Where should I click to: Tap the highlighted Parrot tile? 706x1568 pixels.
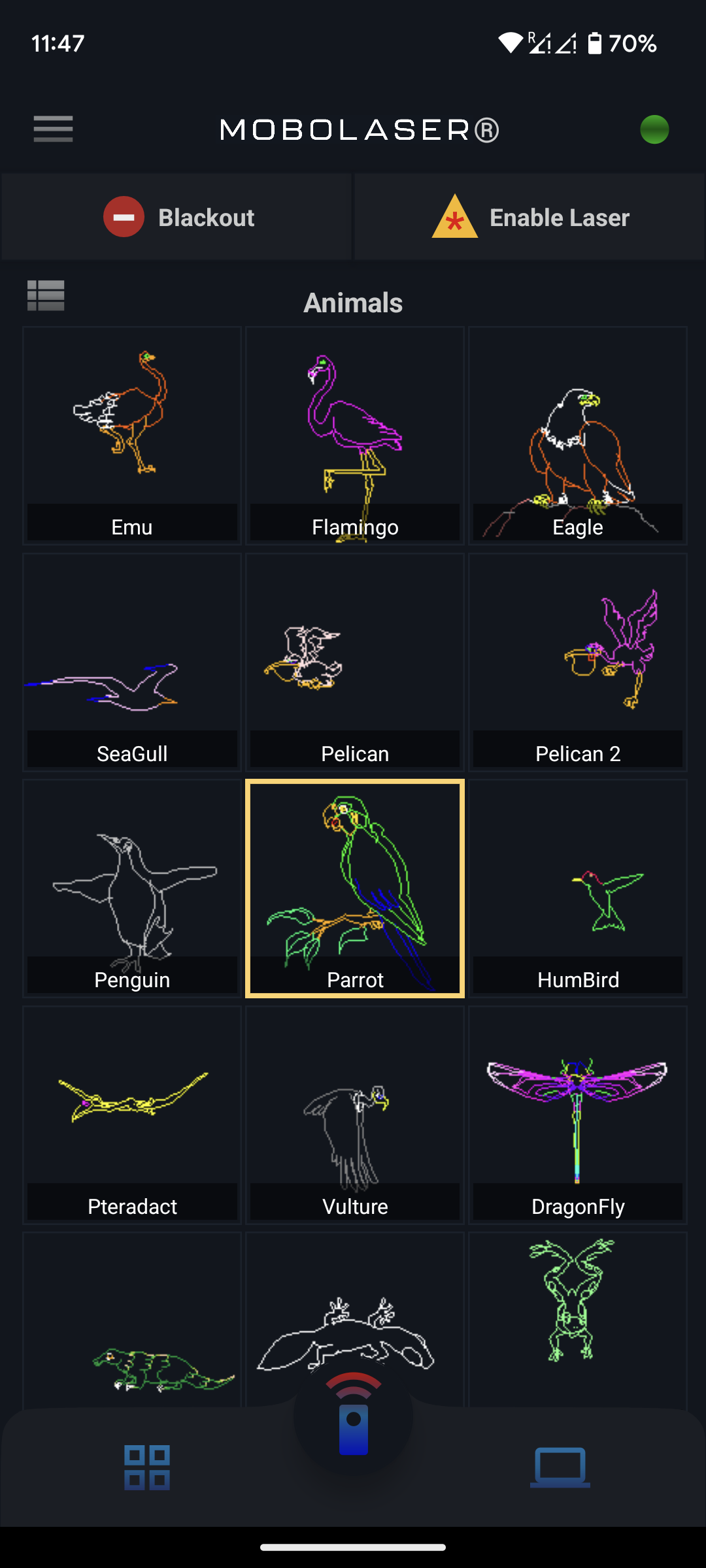click(x=355, y=888)
